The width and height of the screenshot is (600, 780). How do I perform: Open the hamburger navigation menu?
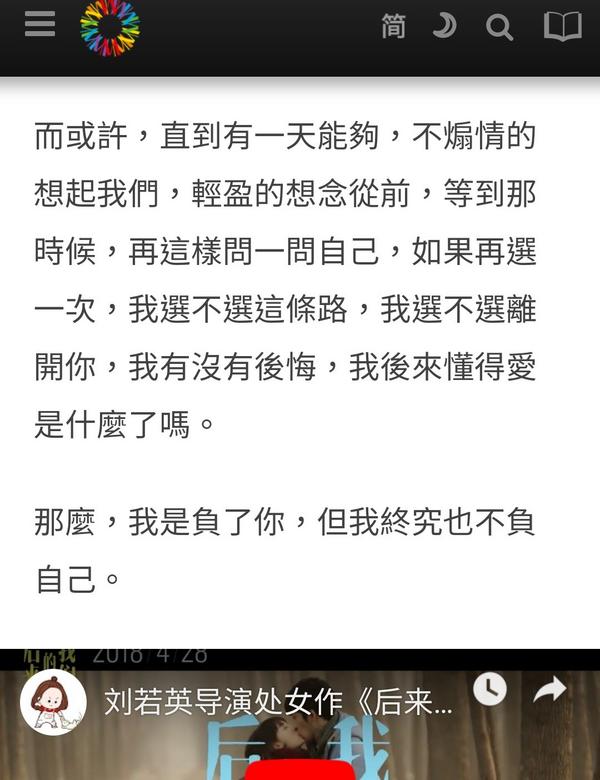coord(40,24)
